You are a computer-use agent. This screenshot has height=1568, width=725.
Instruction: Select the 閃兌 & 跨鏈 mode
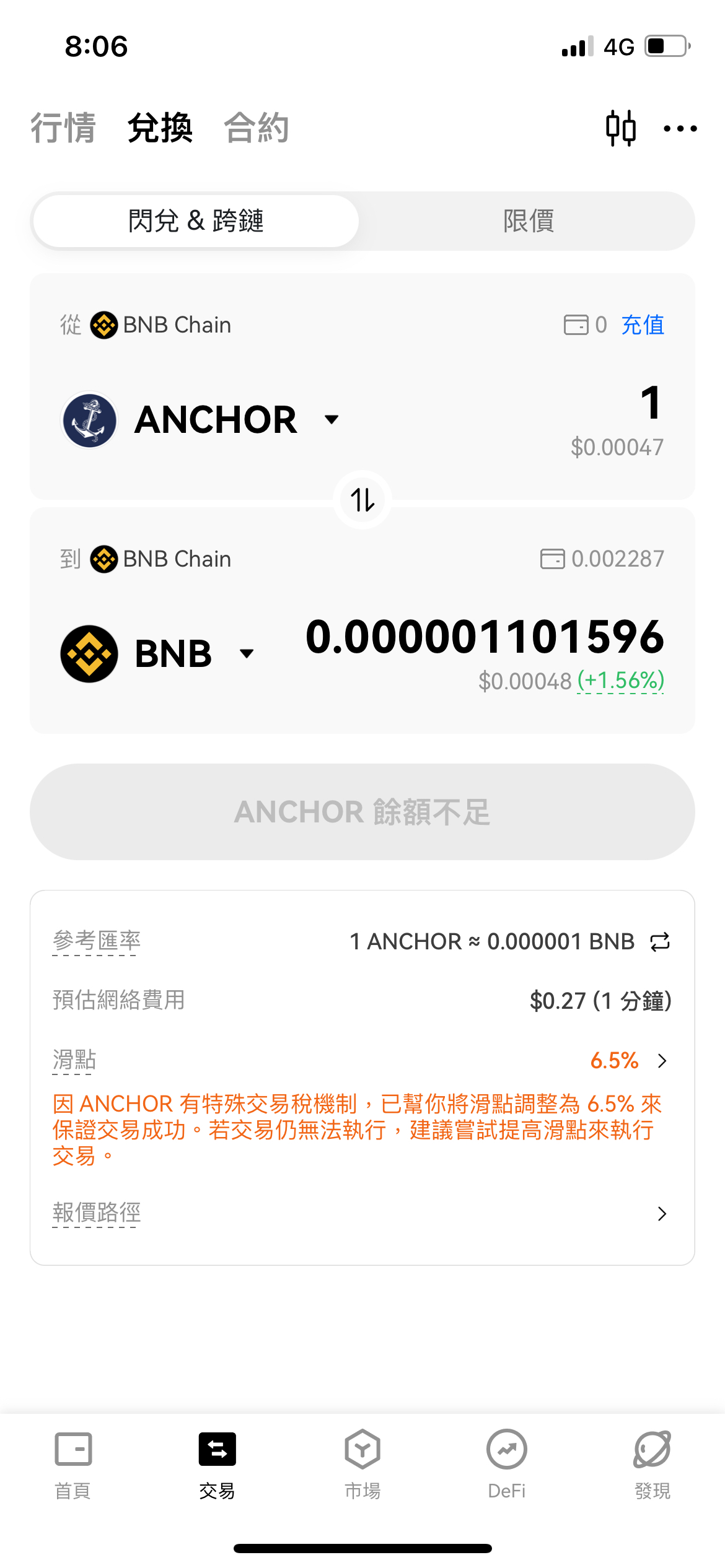[196, 221]
